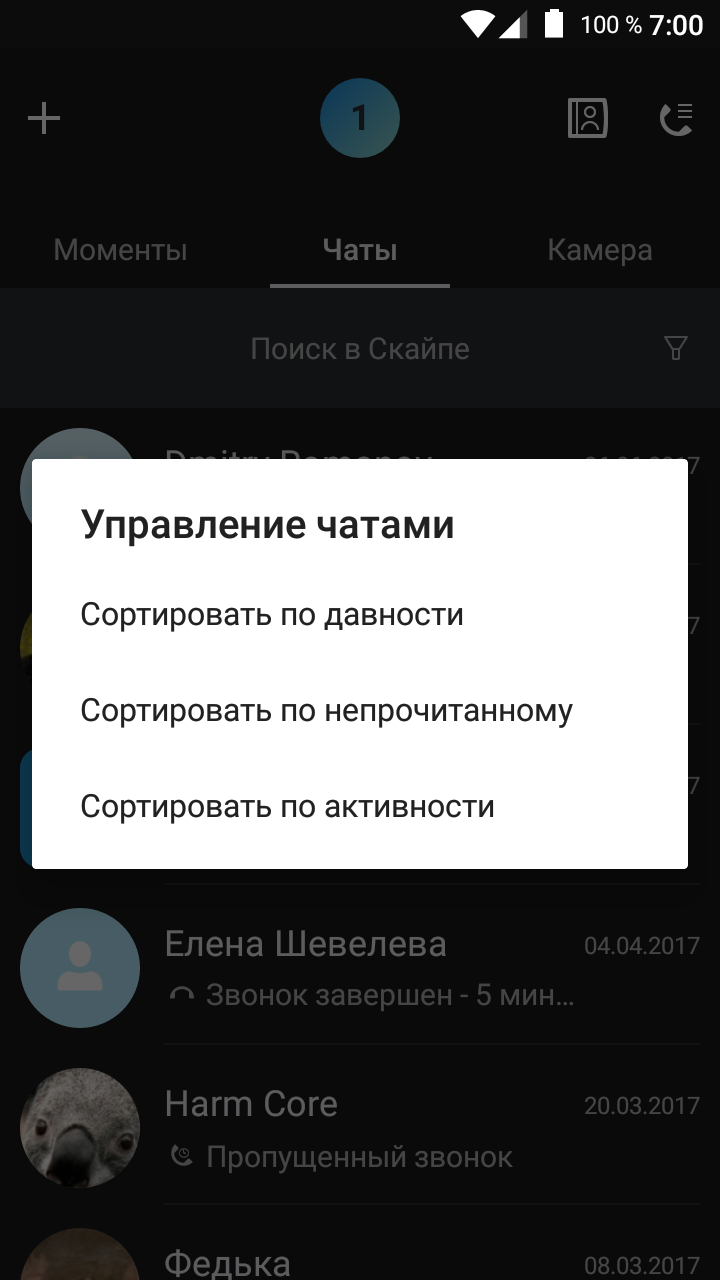The image size is (720, 1280).
Task: Open the profile avatar with number 1
Action: tap(360, 118)
